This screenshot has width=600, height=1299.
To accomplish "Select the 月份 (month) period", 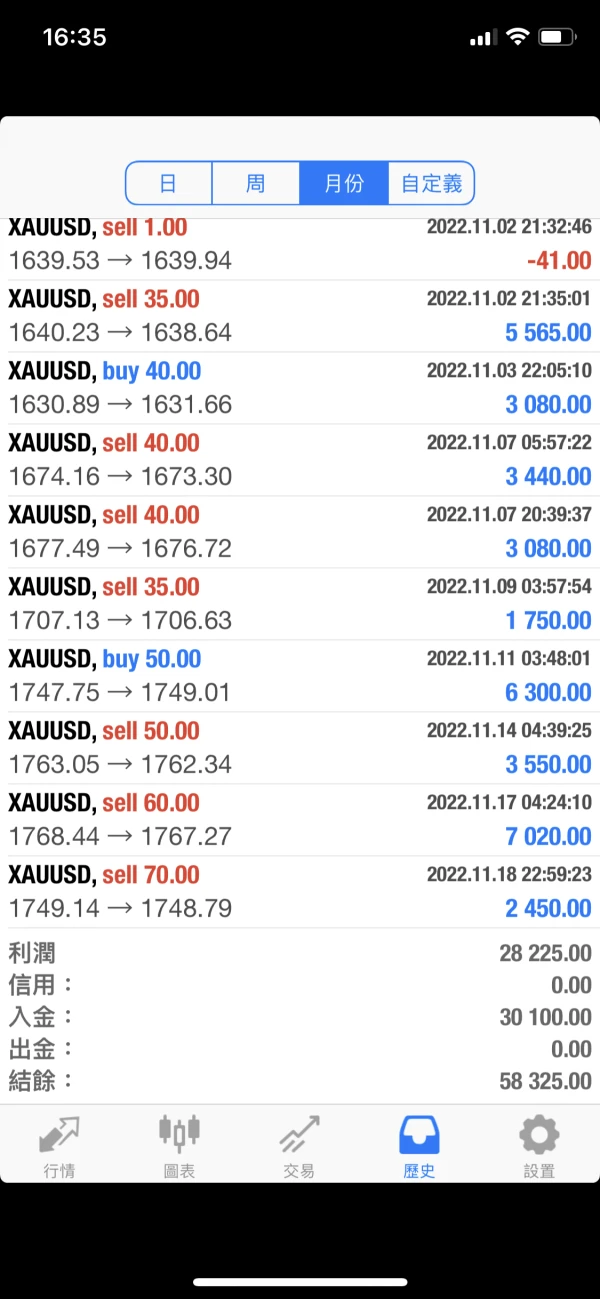I will (343, 184).
